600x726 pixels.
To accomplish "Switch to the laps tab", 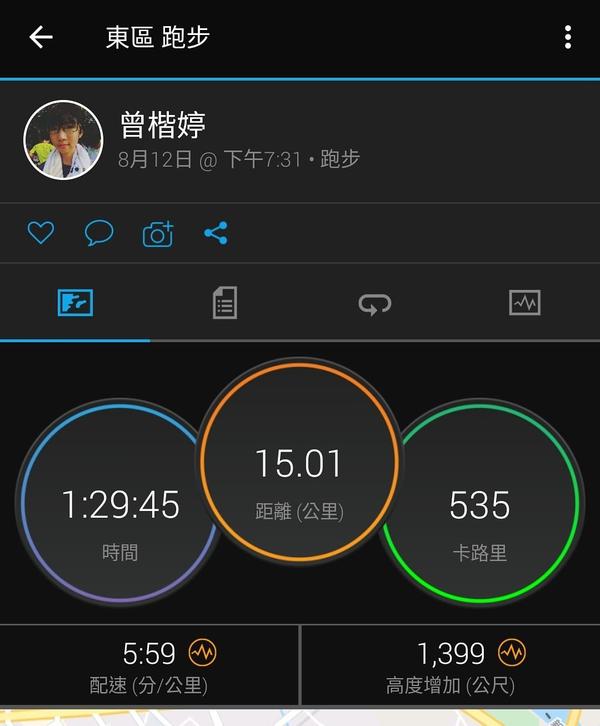I will pyautogui.click(x=375, y=302).
